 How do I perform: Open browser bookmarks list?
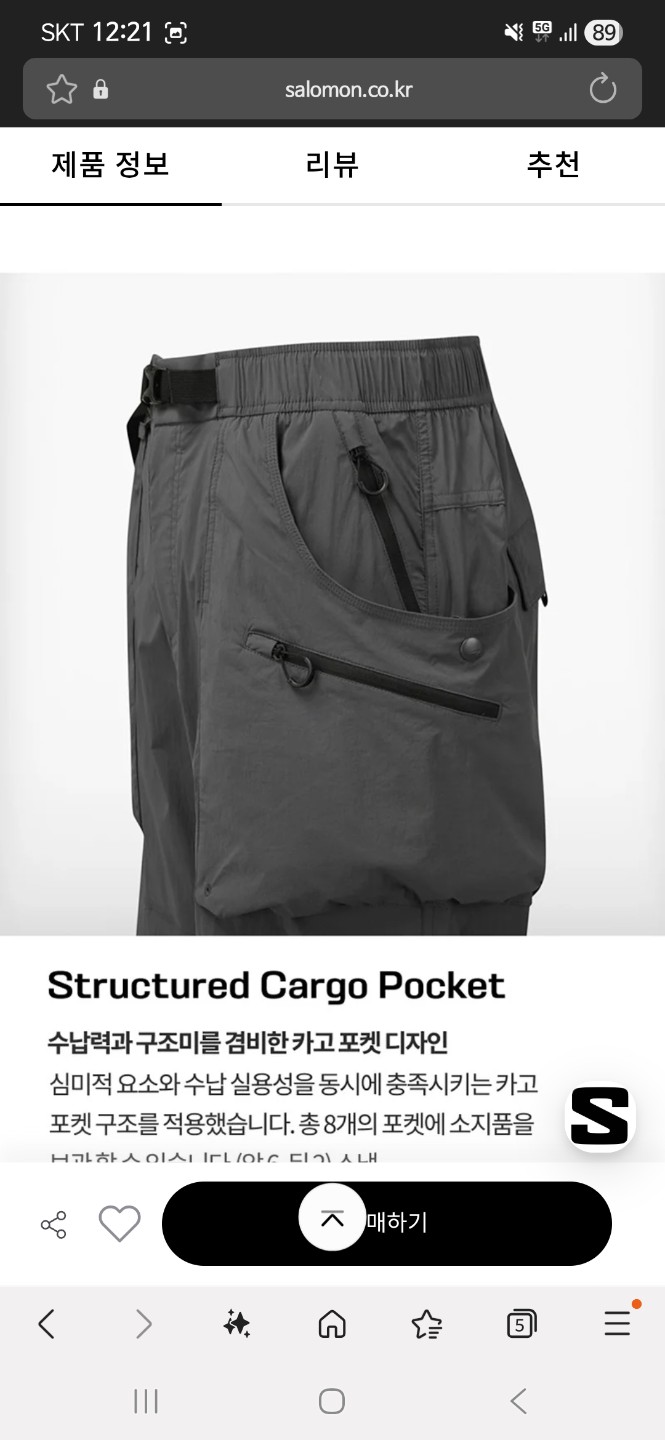click(427, 1325)
